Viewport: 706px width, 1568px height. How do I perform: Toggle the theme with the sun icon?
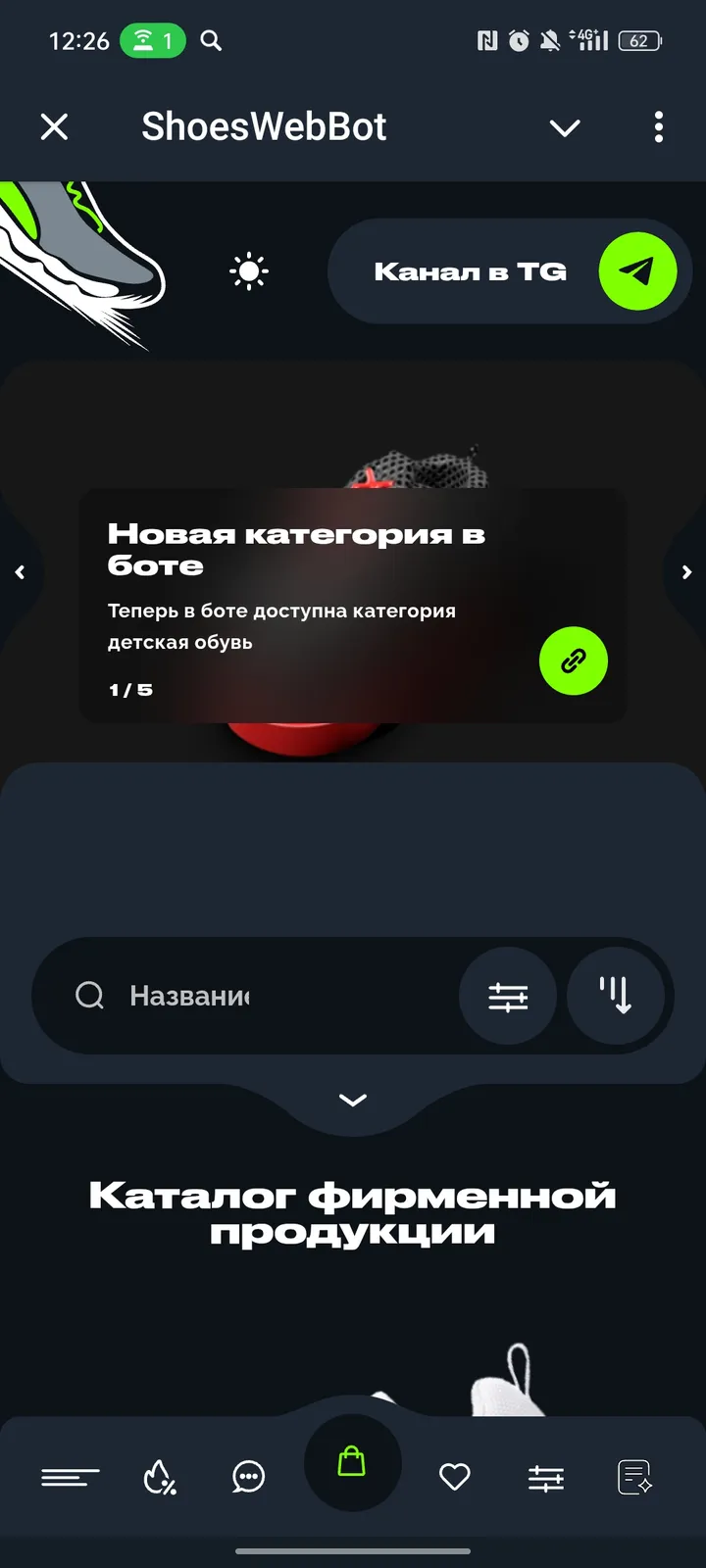(249, 271)
